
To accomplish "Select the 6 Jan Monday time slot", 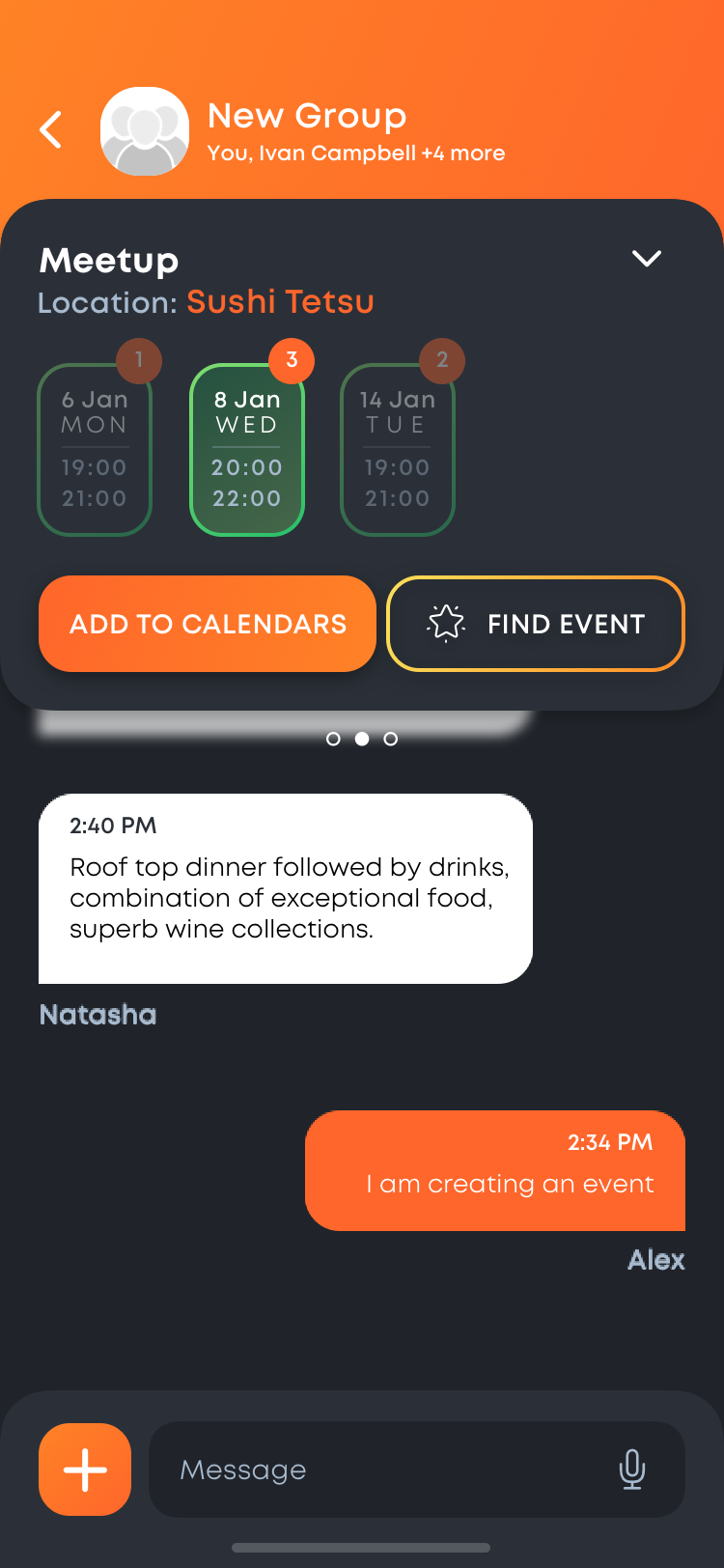I will tap(95, 450).
